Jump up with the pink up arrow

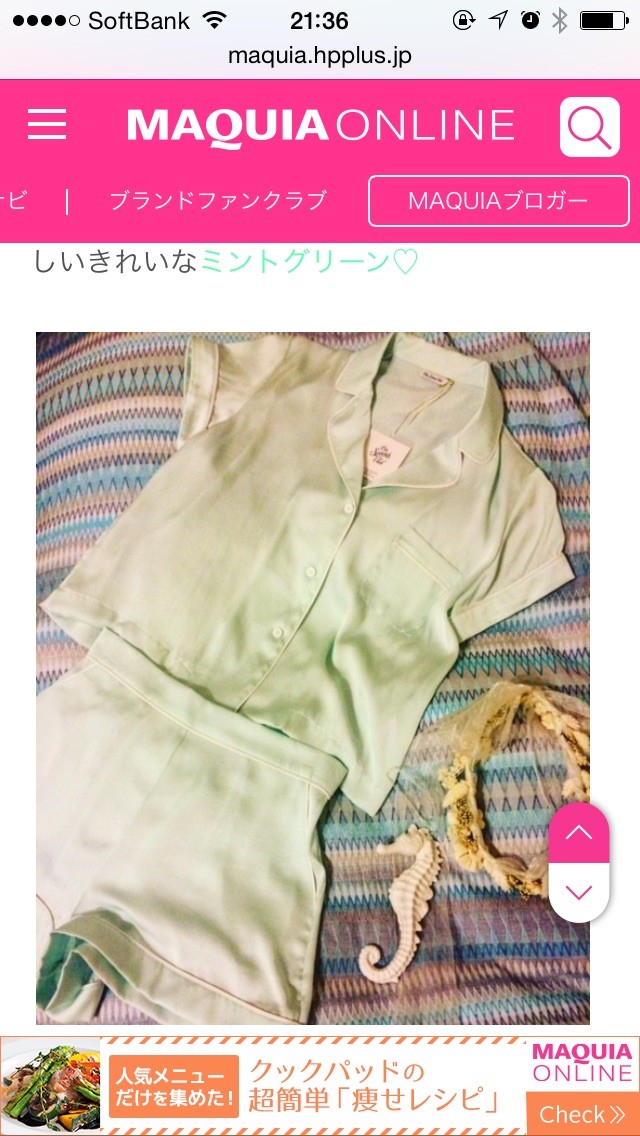579,833
